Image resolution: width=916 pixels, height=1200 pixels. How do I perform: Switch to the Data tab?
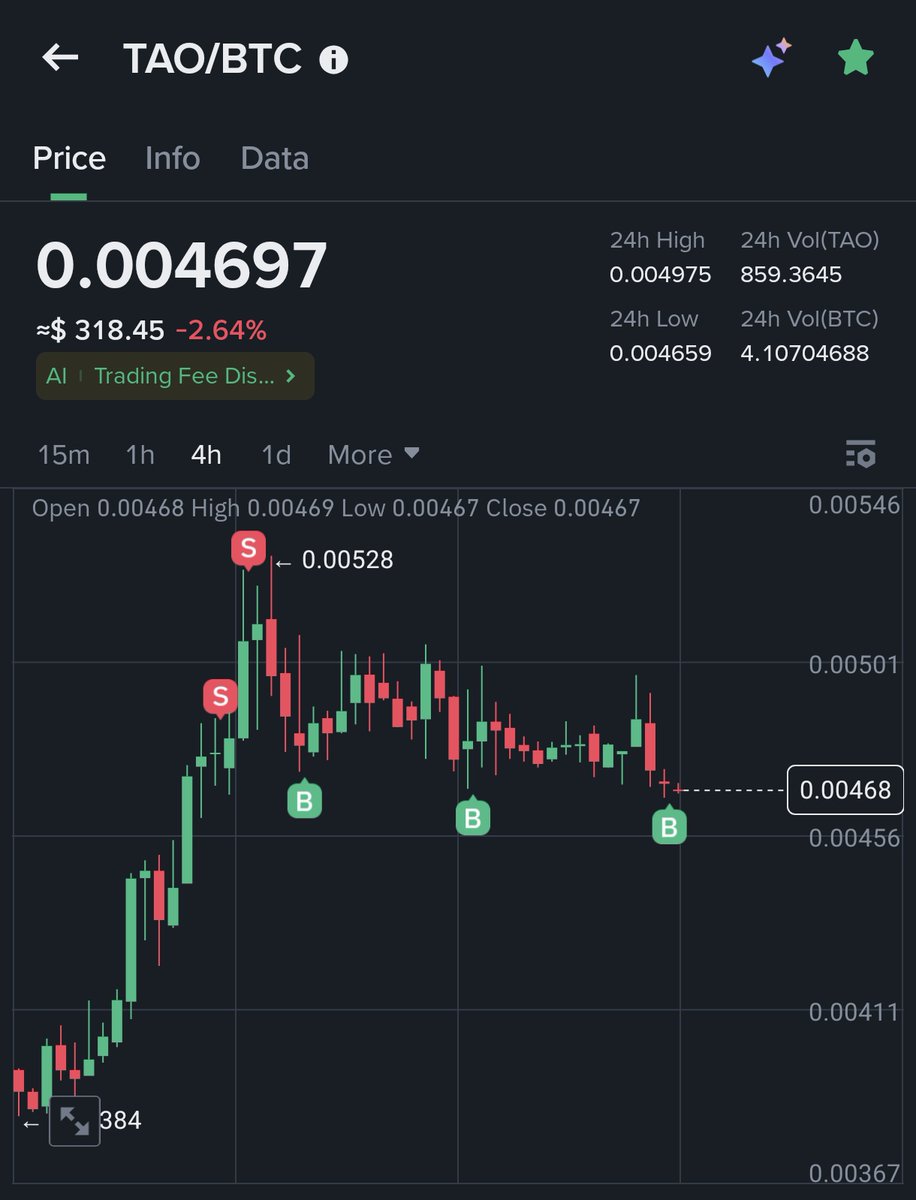tap(274, 158)
